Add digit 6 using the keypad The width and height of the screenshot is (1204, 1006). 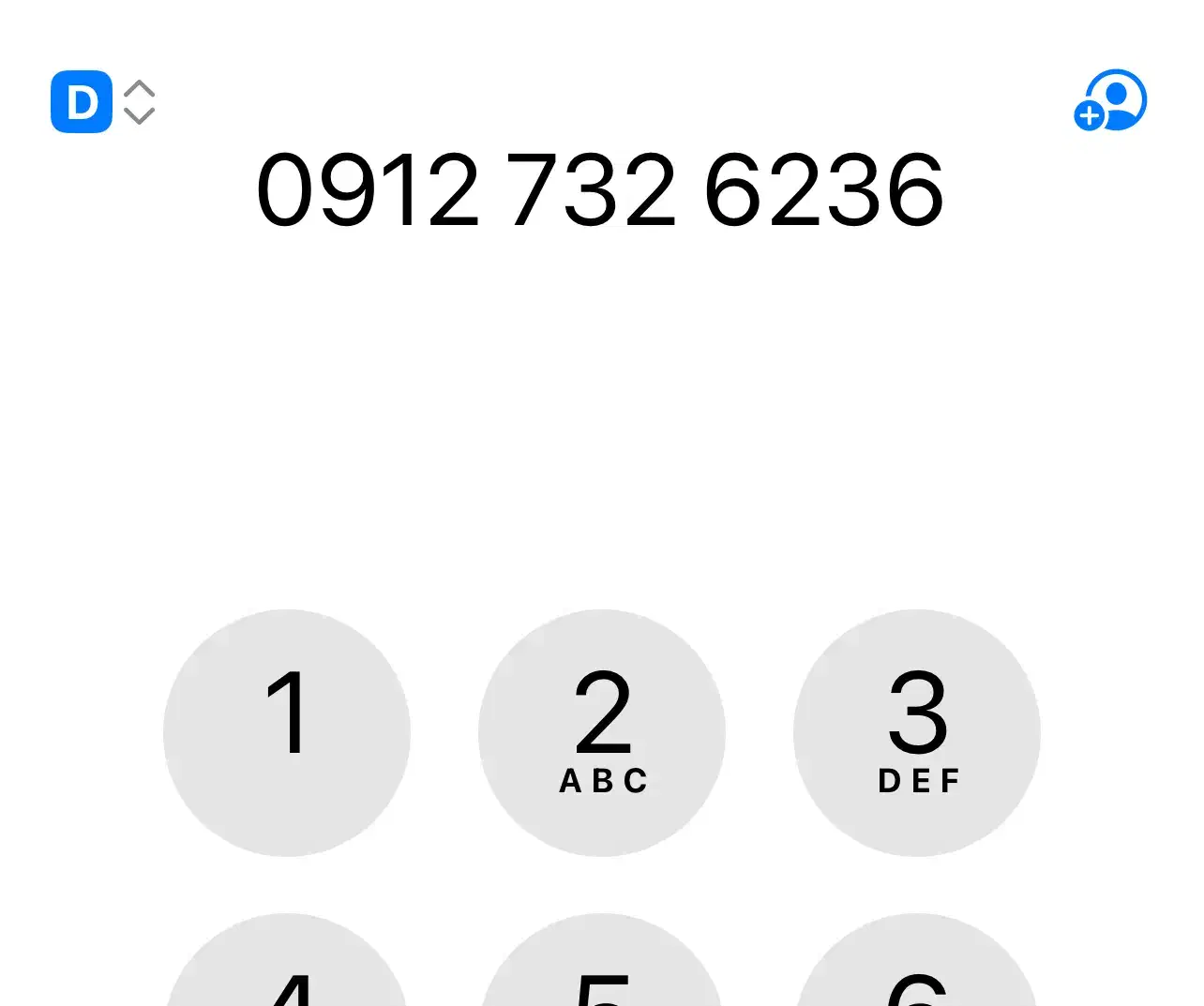tap(917, 975)
